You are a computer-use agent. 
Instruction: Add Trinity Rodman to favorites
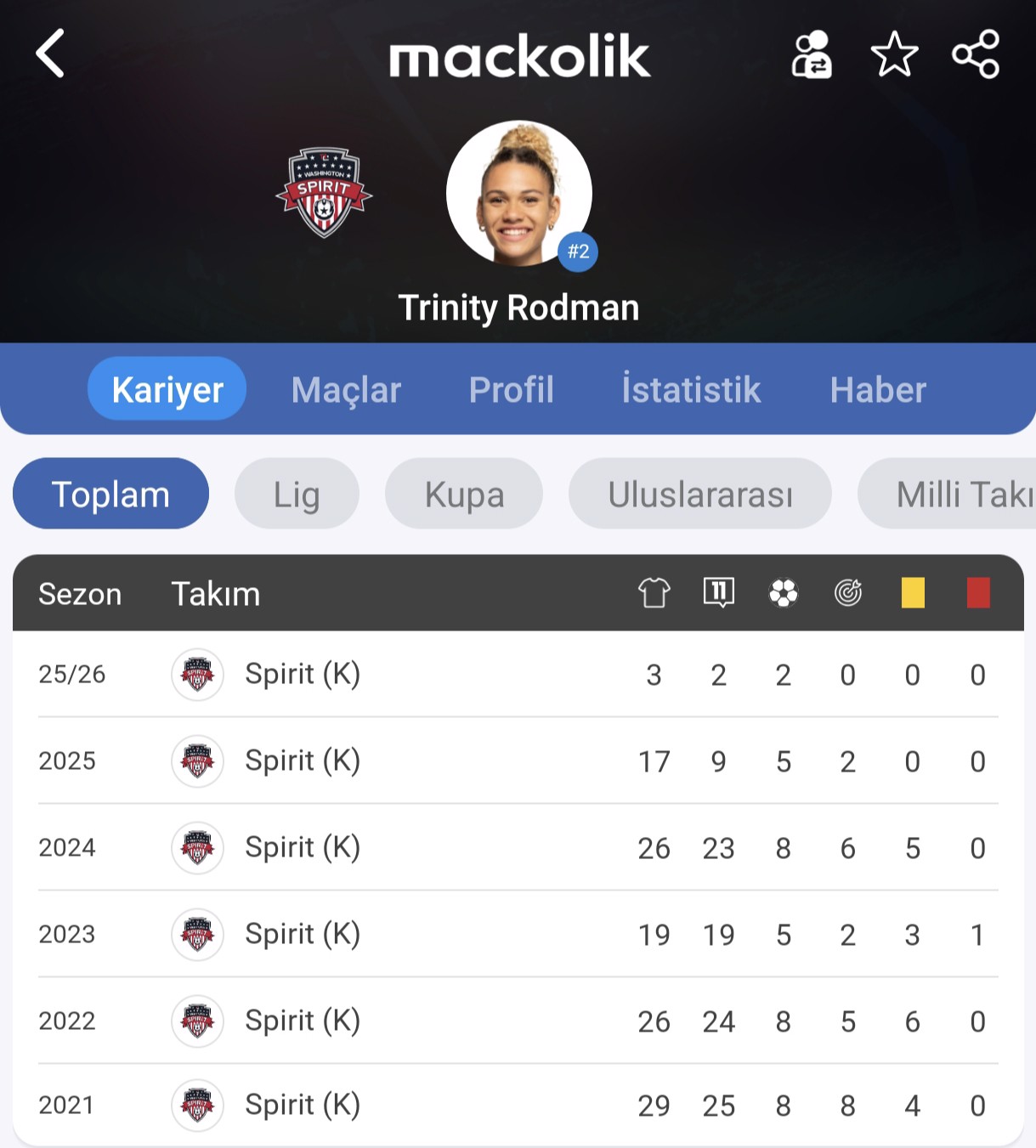pos(894,55)
